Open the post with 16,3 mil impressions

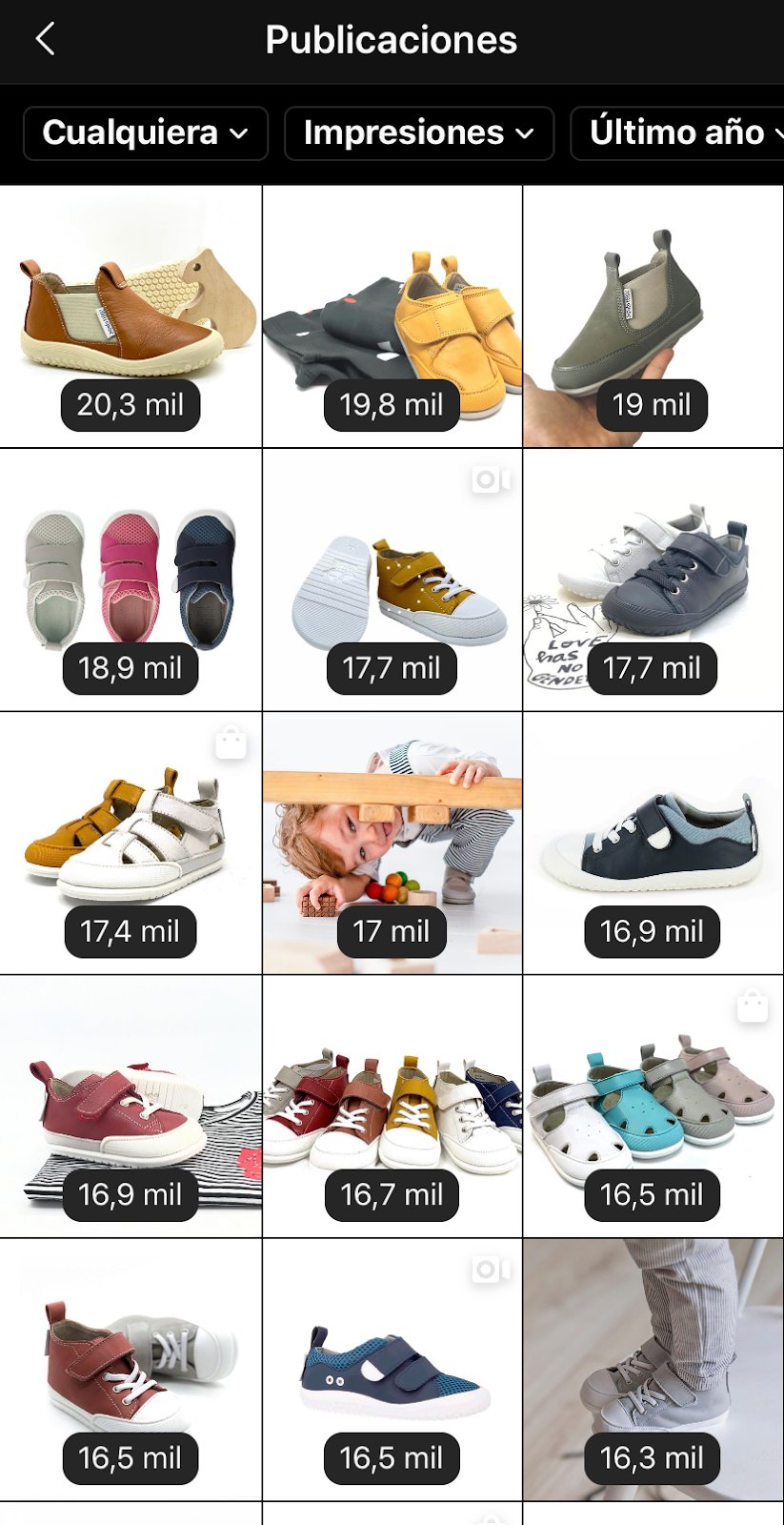click(653, 1369)
